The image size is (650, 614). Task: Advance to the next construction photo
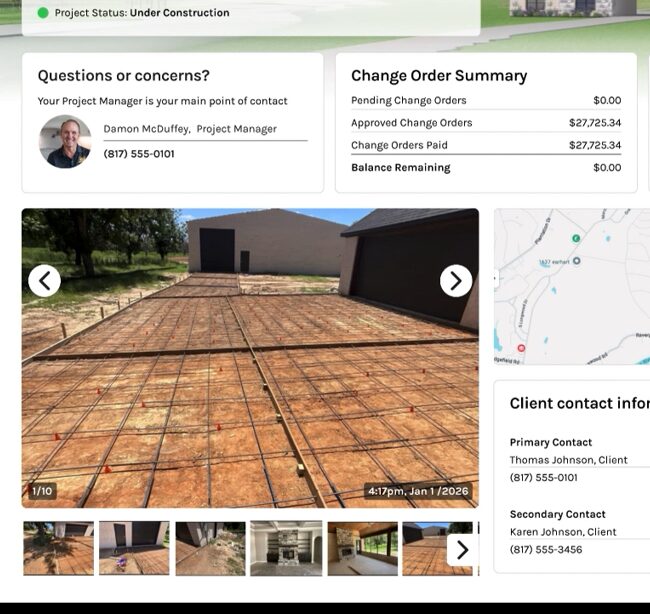456,281
